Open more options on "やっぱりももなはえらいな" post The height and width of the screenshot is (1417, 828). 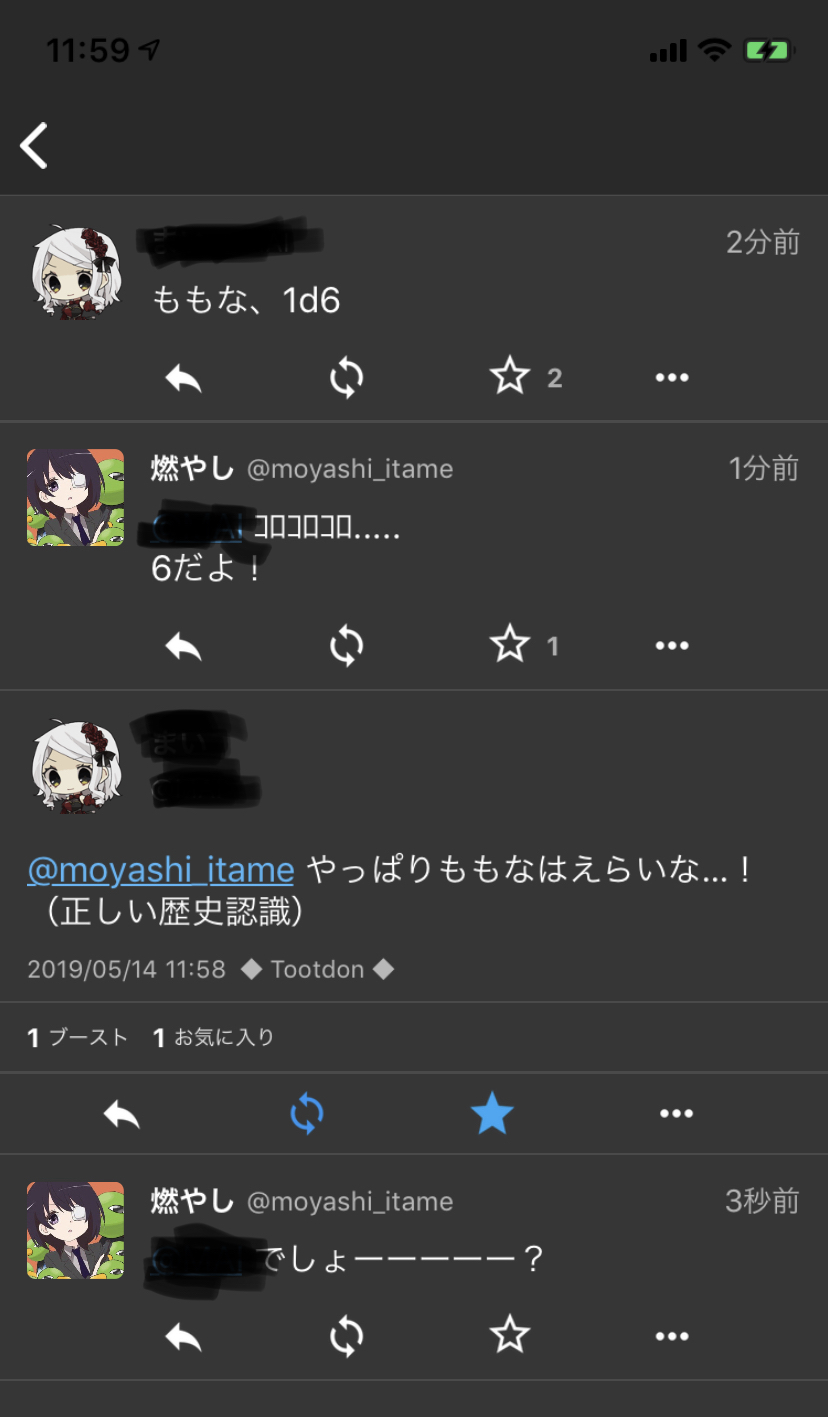pyautogui.click(x=677, y=1114)
